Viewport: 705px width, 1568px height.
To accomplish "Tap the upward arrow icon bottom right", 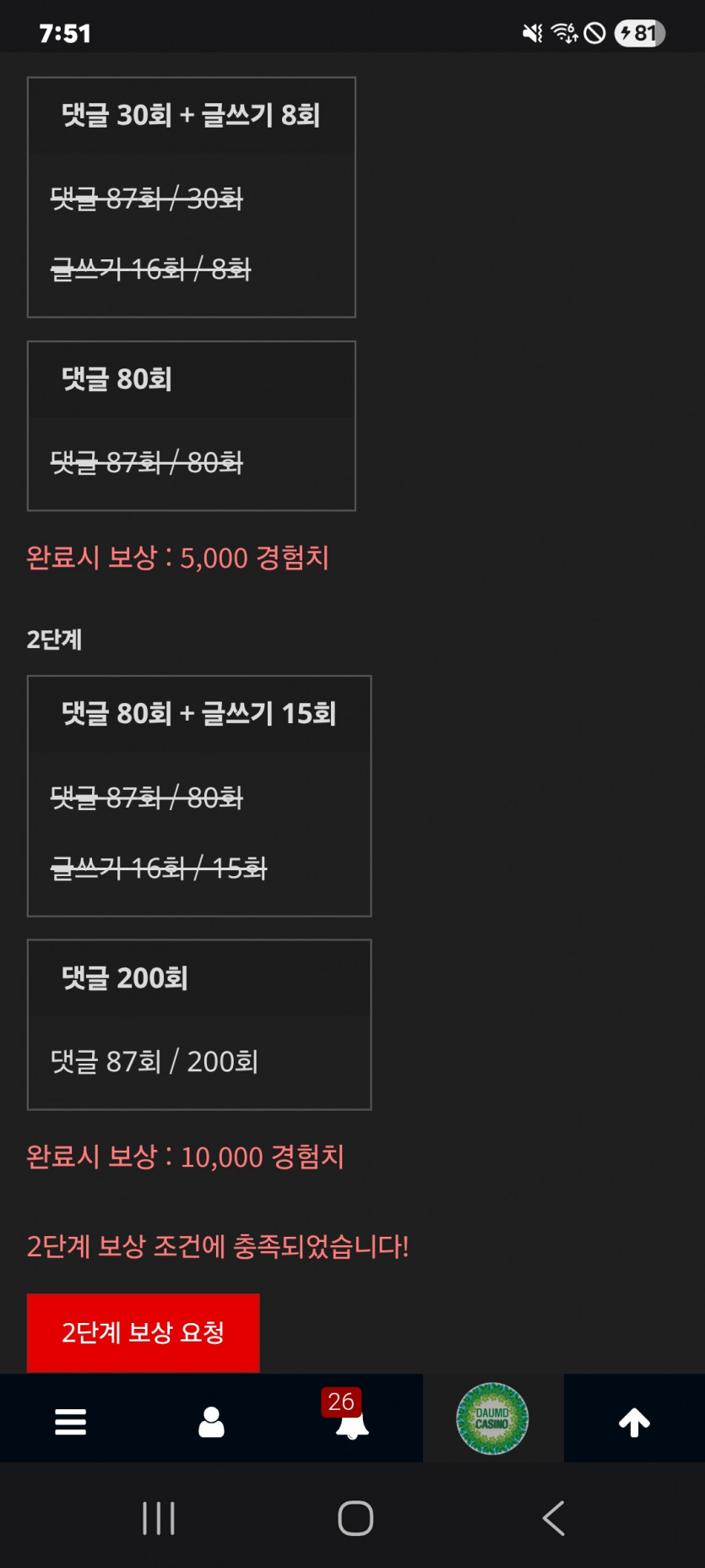I will point(634,1420).
